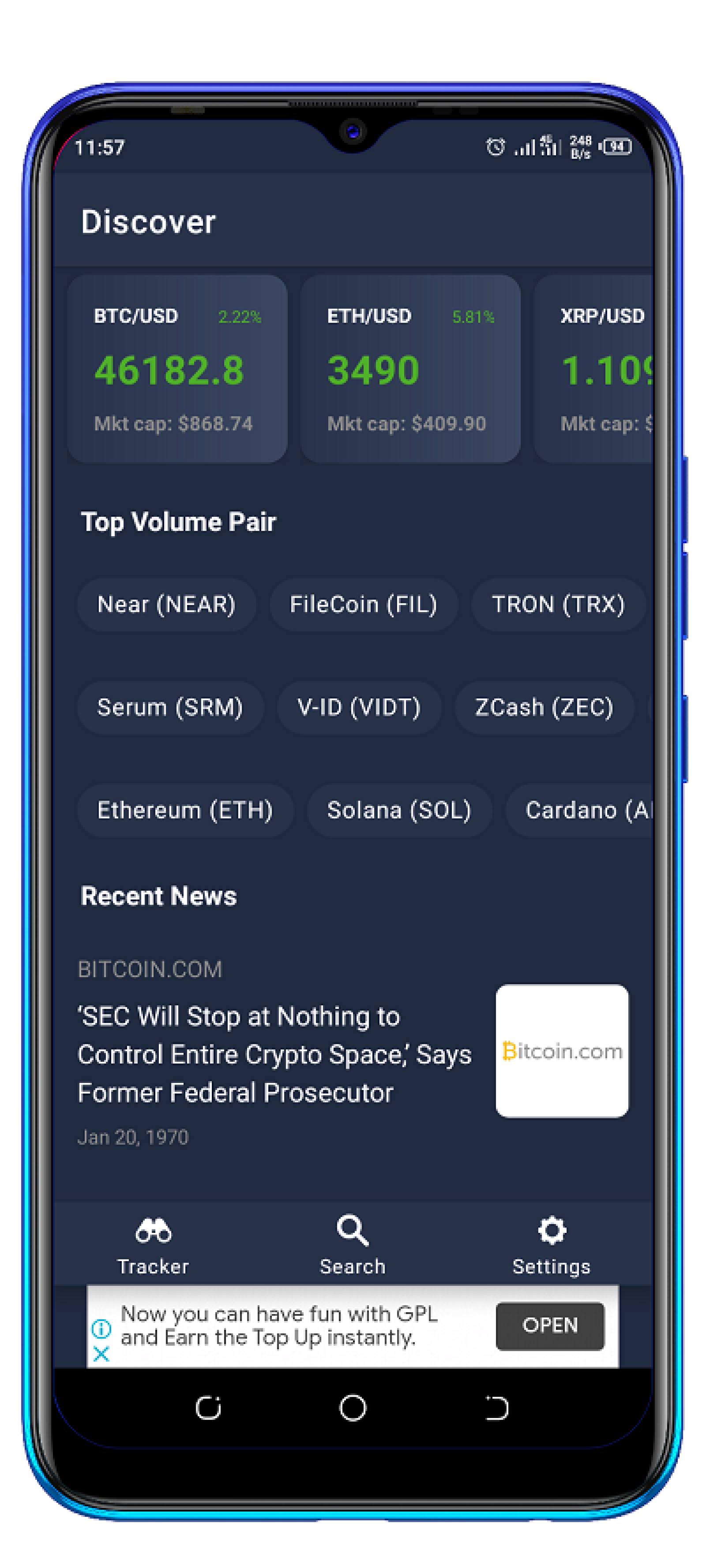
Task: Switch to the Search tab
Action: pos(353,1245)
